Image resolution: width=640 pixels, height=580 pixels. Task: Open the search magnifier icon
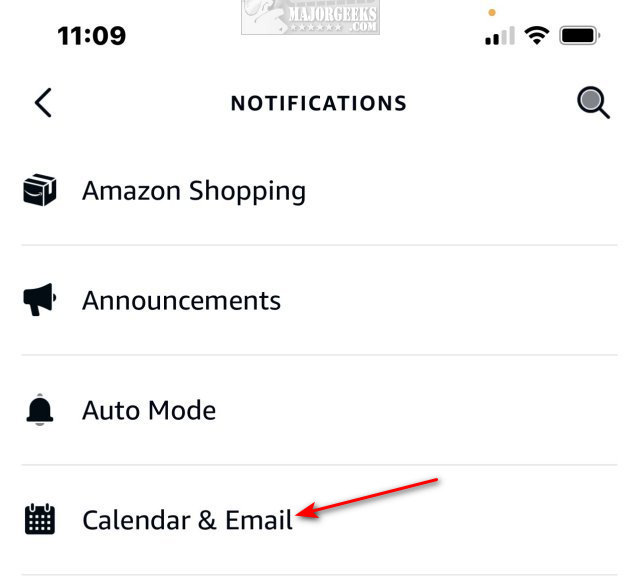593,103
